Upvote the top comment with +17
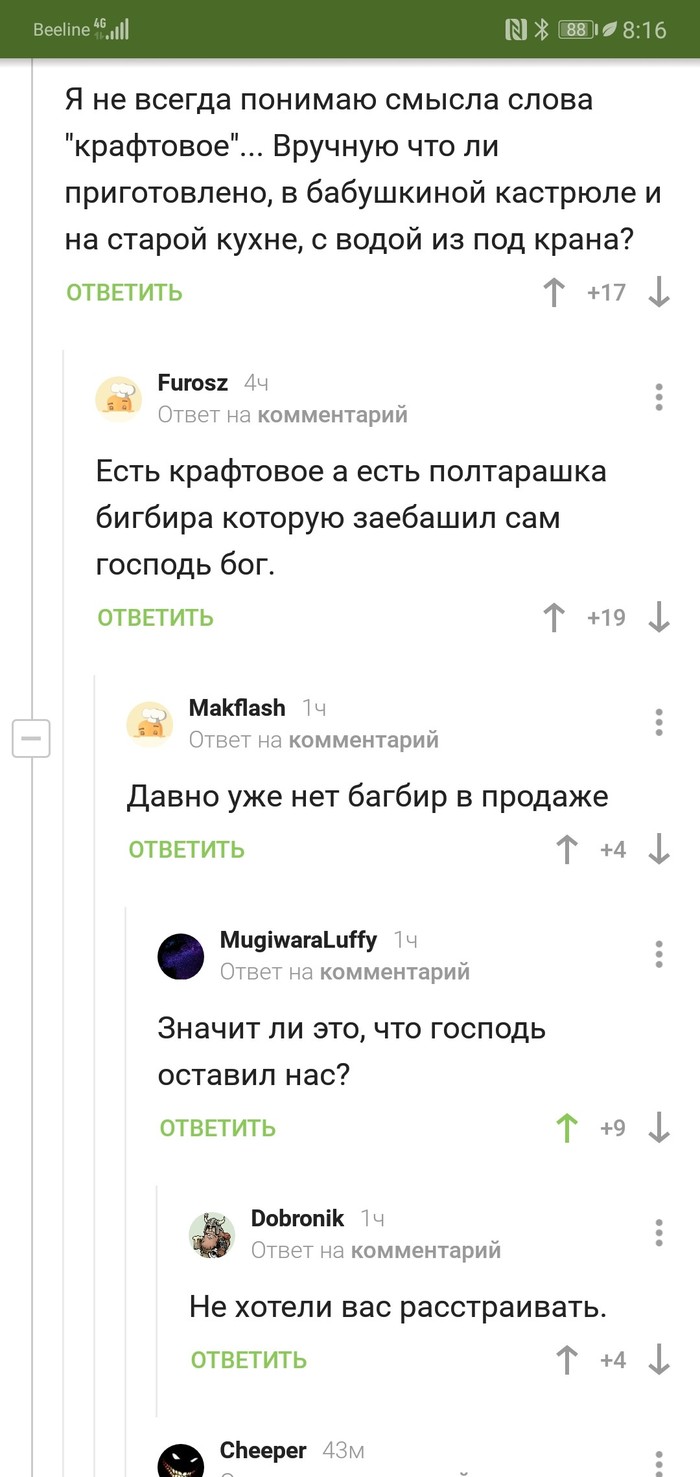The image size is (700, 1477). coord(553,292)
